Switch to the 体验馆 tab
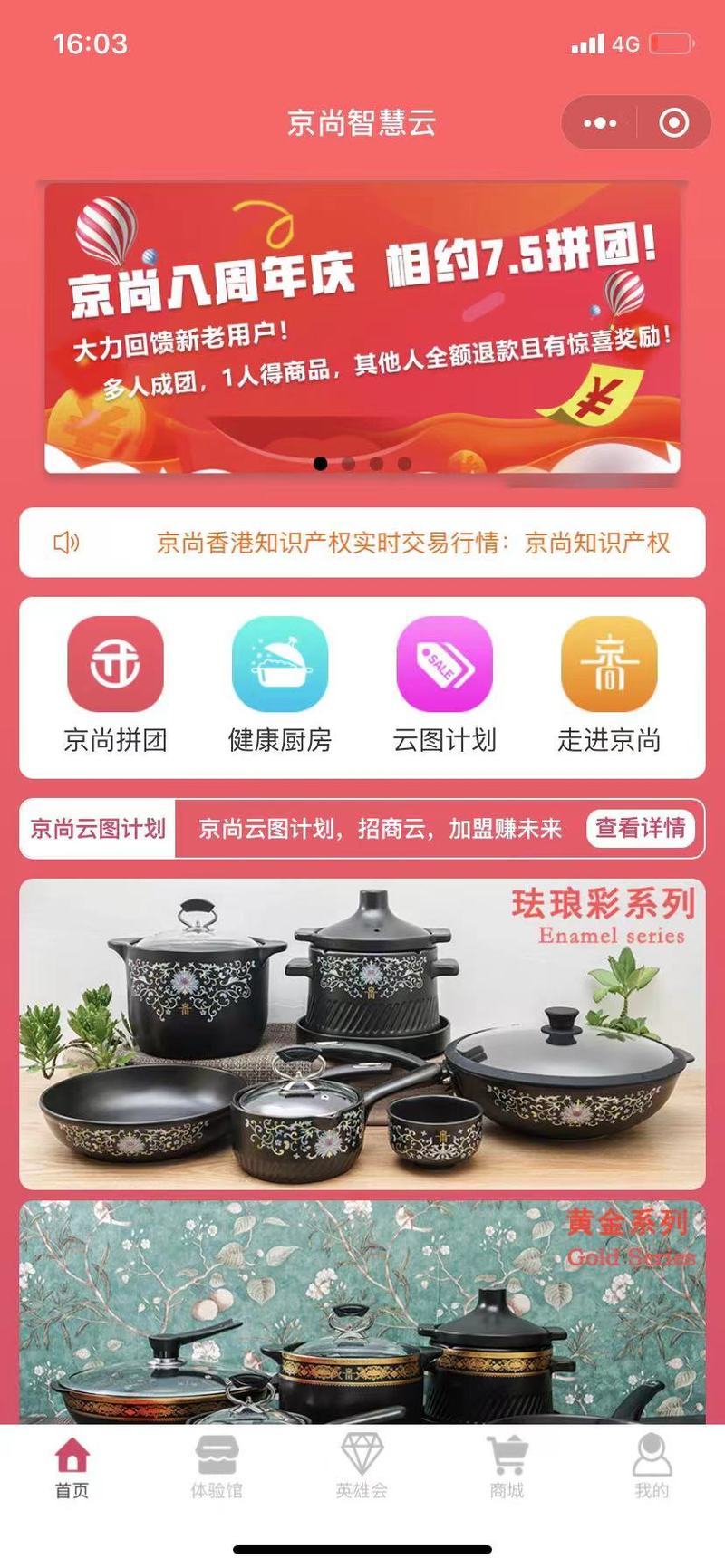Viewport: 725px width, 1568px height. pos(217,1467)
